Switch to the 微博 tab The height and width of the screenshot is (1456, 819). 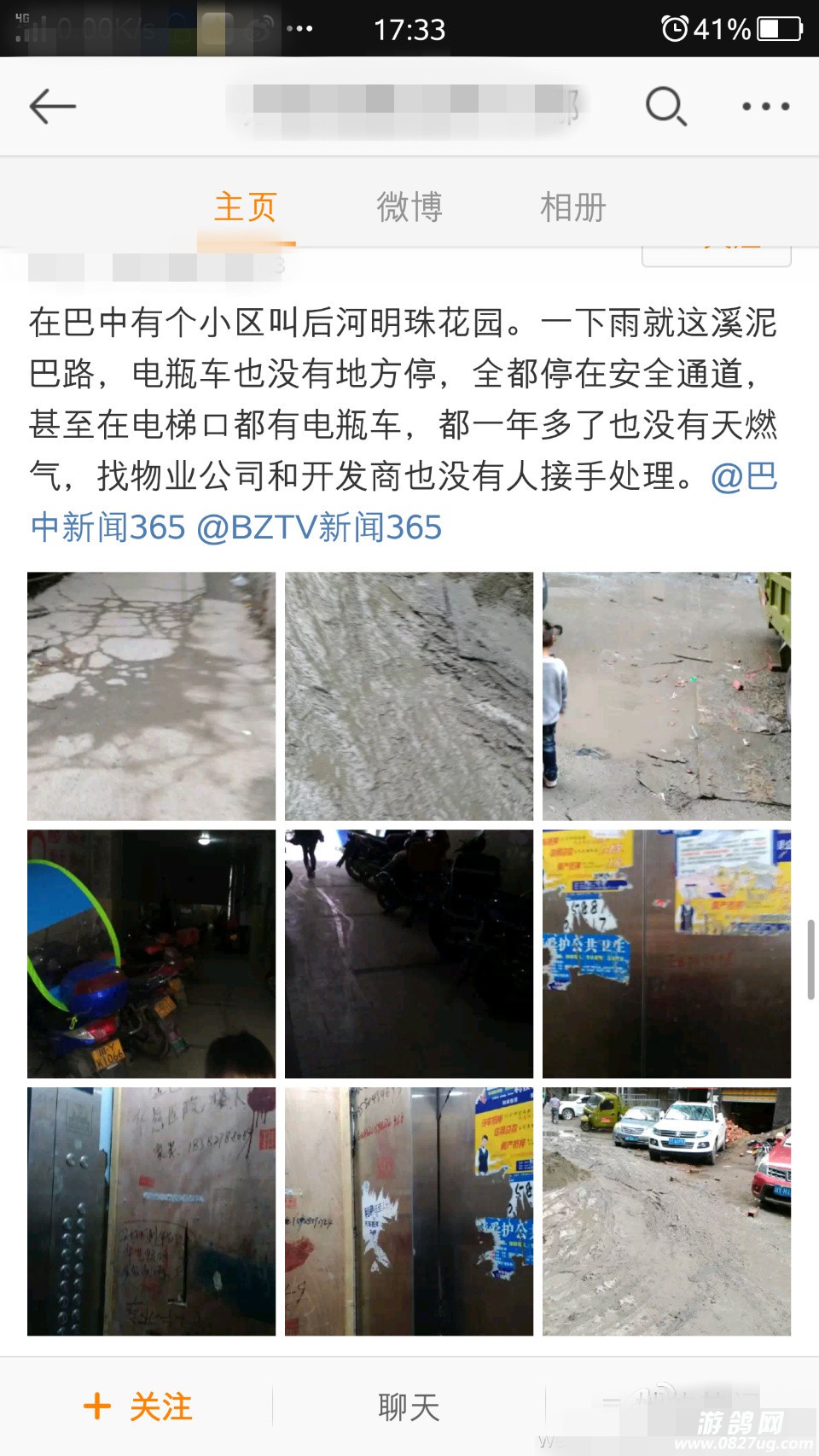coord(409,207)
